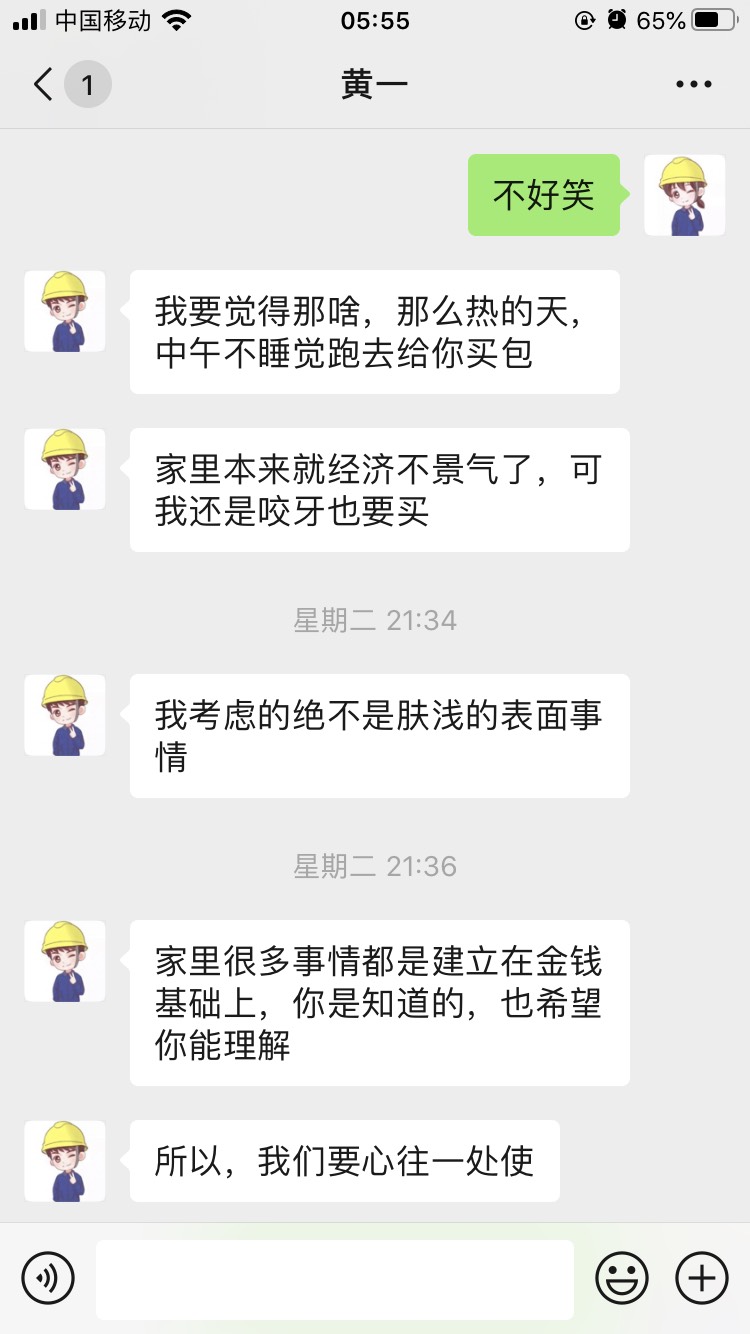This screenshot has width=750, height=1334.
Task: Switch to voice message input
Action: coord(48,1277)
